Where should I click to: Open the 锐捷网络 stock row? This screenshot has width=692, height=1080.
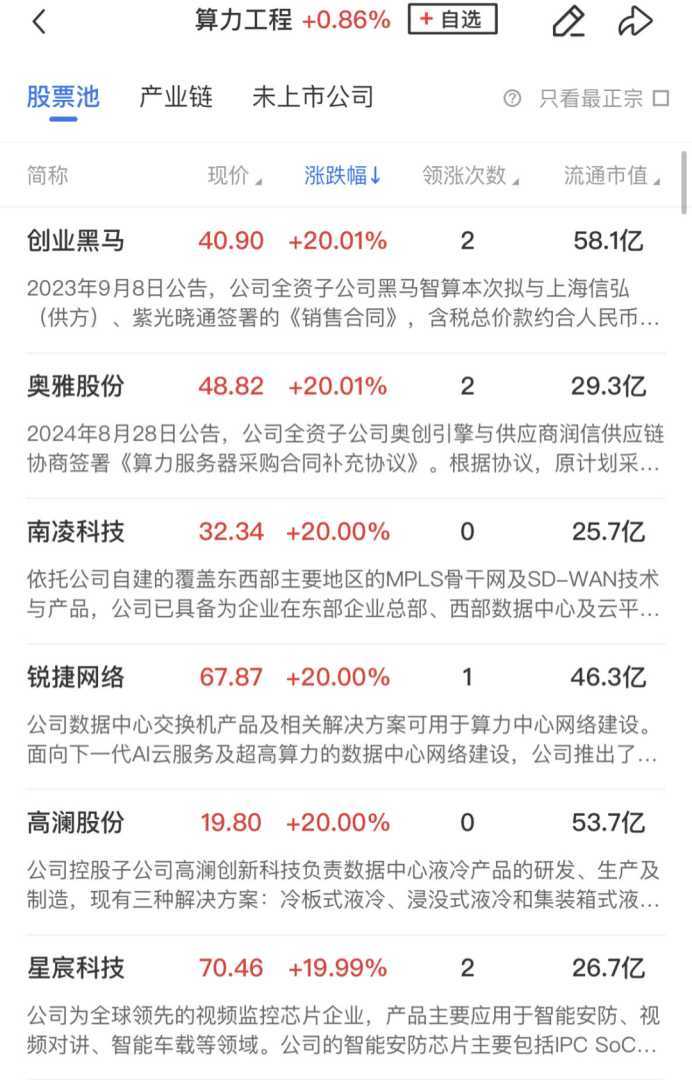(x=76, y=677)
